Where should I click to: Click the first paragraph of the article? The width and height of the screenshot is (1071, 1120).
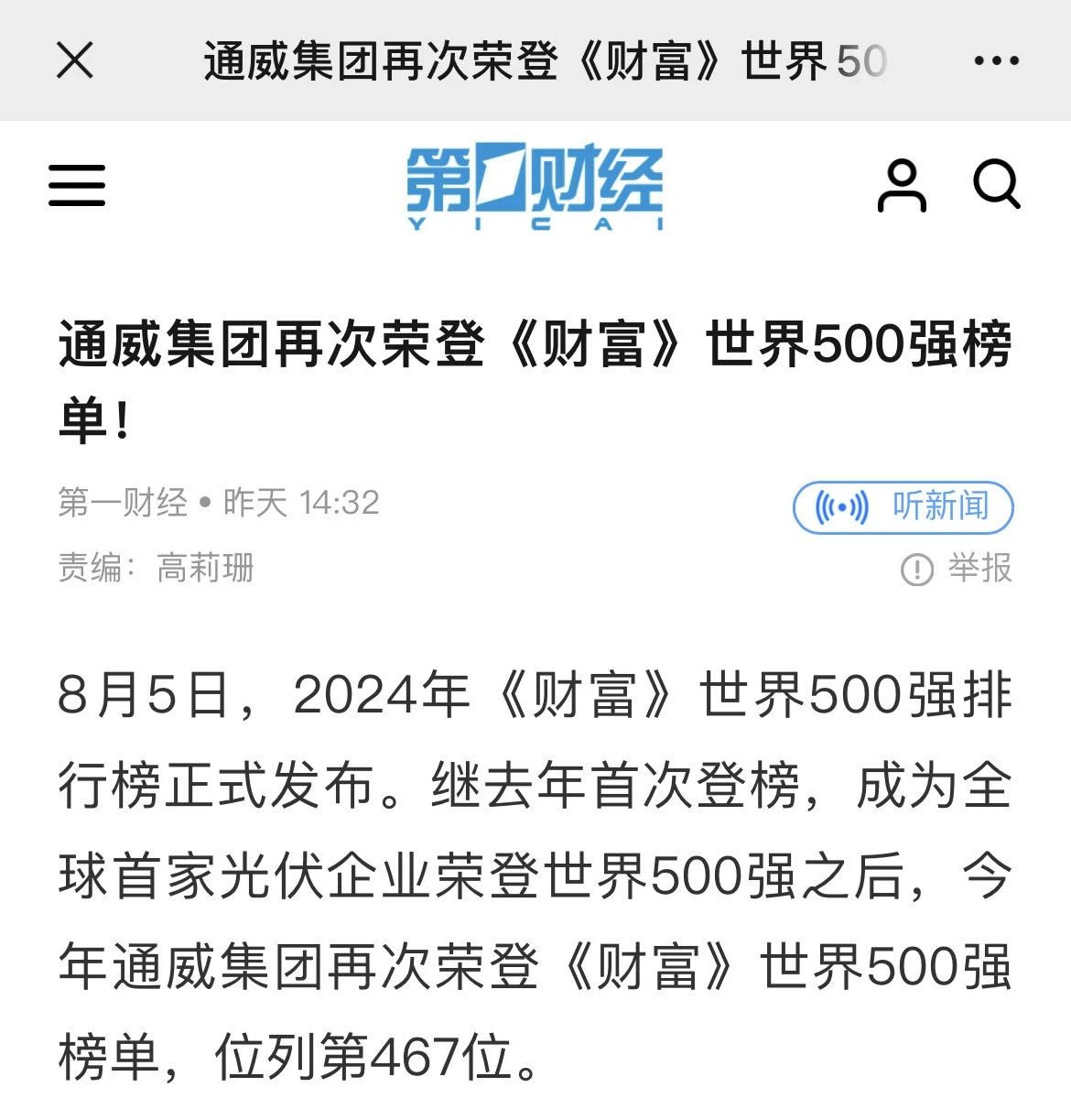535,870
